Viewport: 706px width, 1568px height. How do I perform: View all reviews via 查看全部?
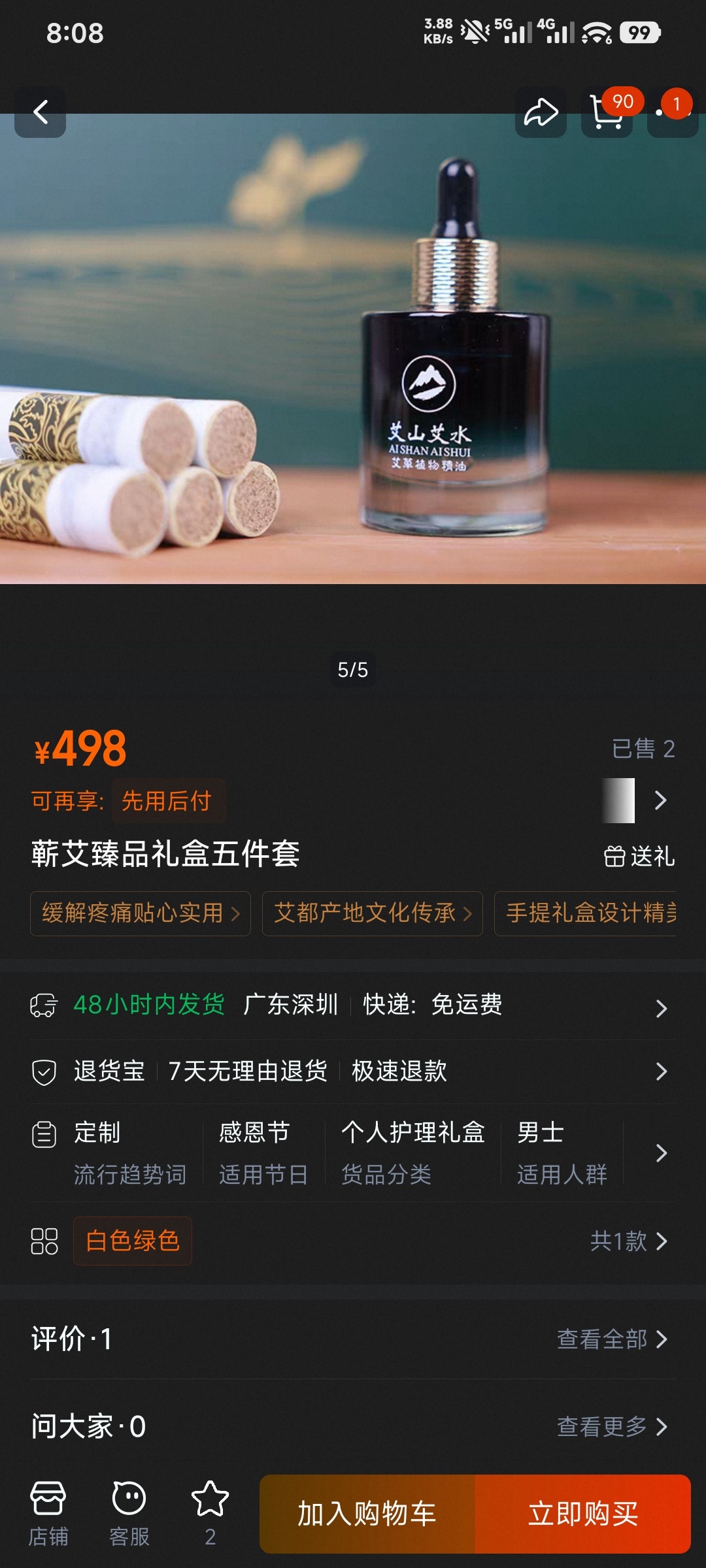click(611, 1339)
